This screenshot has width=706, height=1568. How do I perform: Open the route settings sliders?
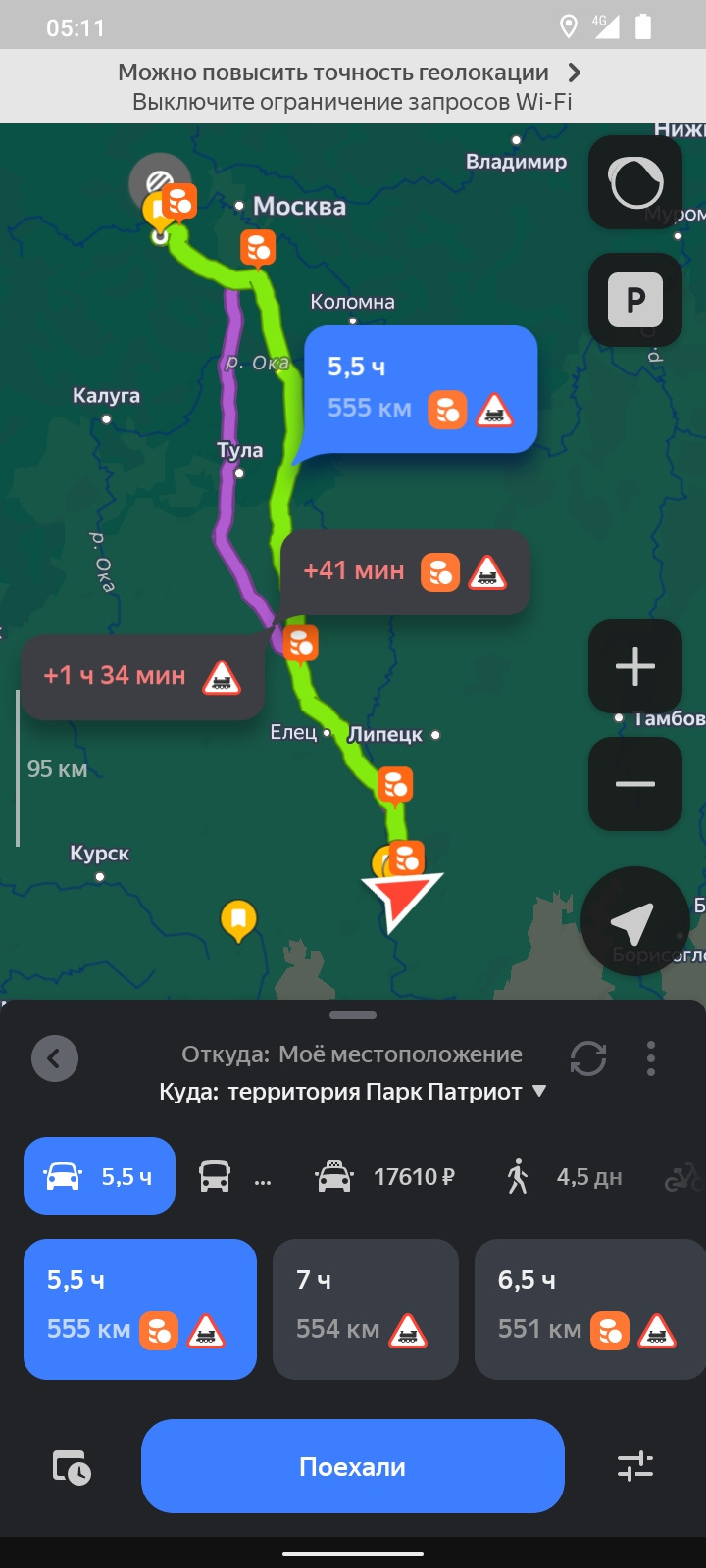635,1467
